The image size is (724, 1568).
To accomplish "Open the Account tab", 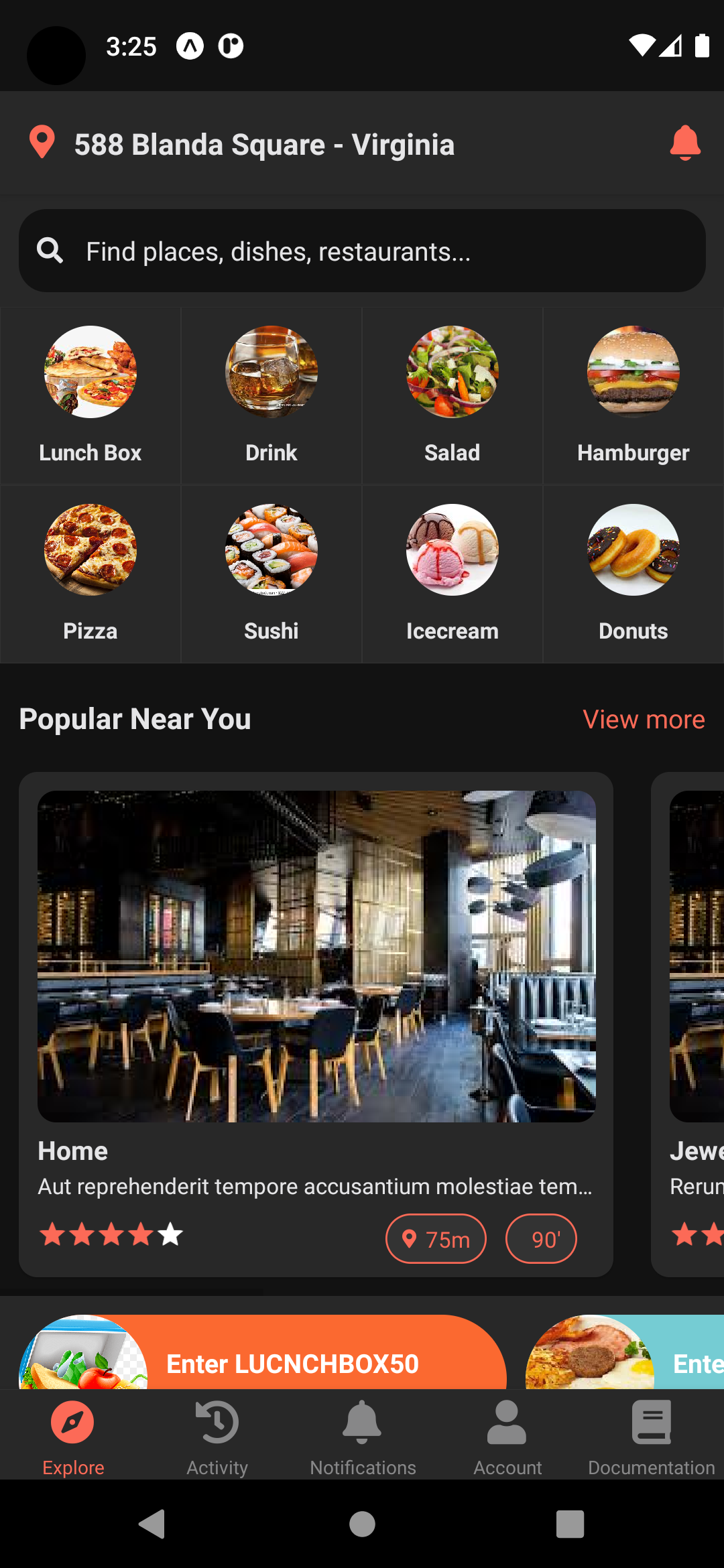I will [x=507, y=1438].
